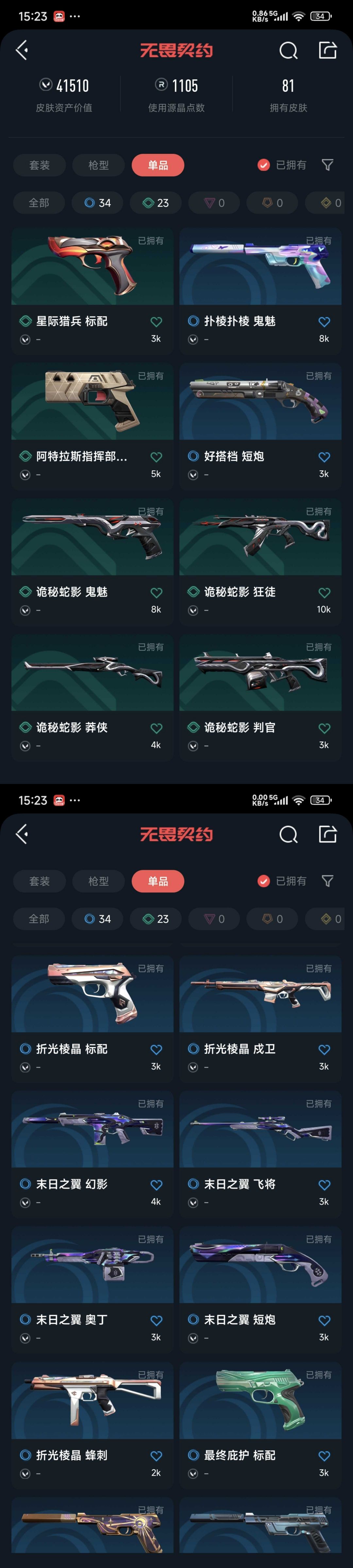353x1568 pixels.
Task: Open the 阿特拉斯指挥部 skin card
Action: [92, 427]
